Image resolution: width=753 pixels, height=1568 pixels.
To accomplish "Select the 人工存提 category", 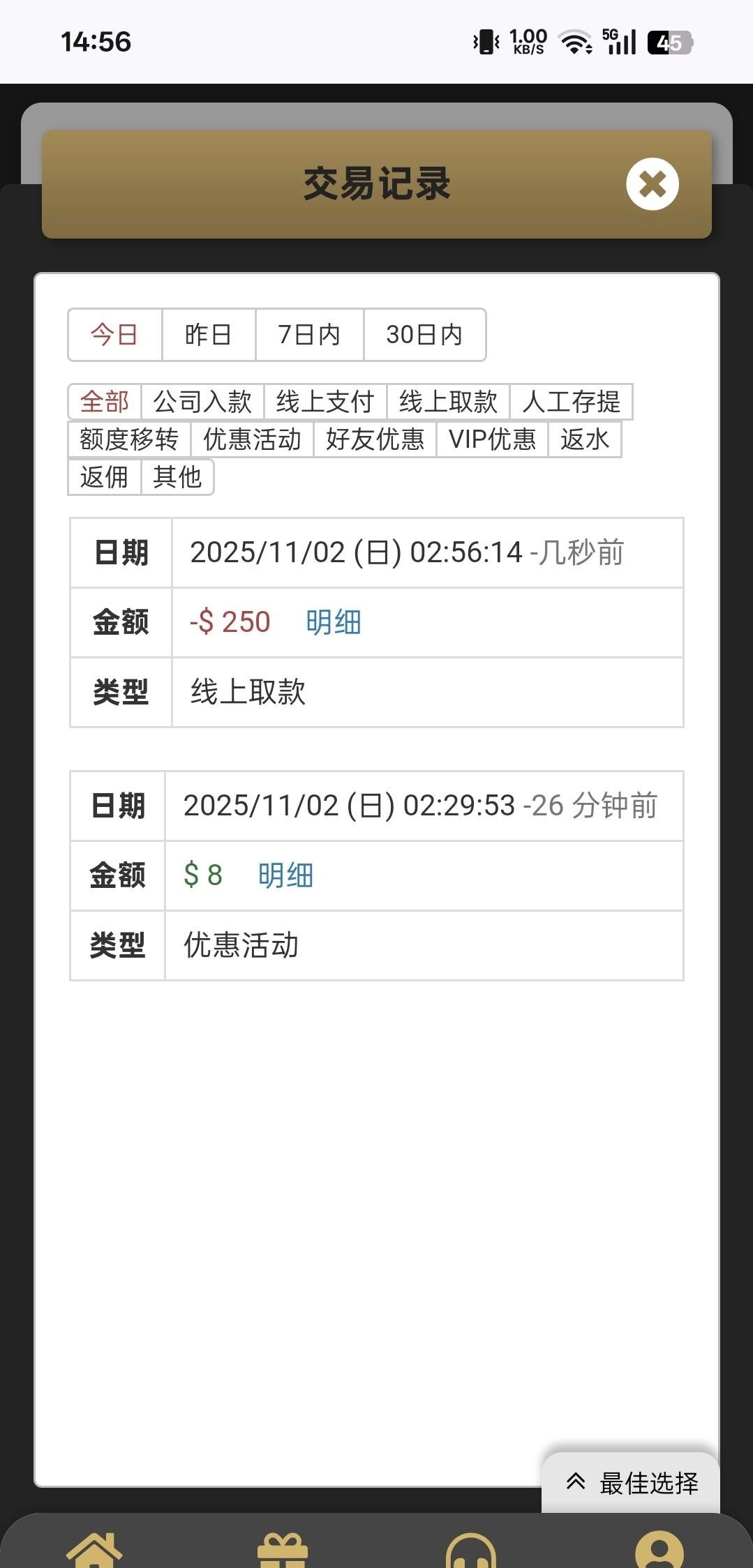I will pyautogui.click(x=571, y=402).
